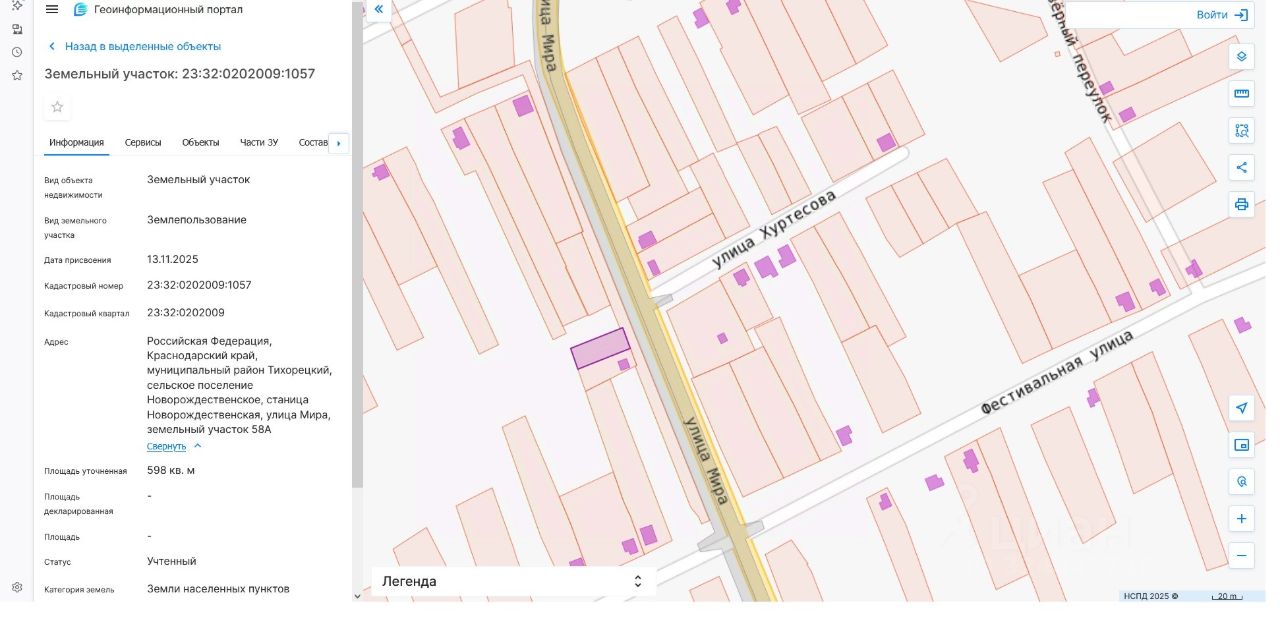1280x628 pixels.
Task: Share the current map view
Action: tap(1241, 167)
